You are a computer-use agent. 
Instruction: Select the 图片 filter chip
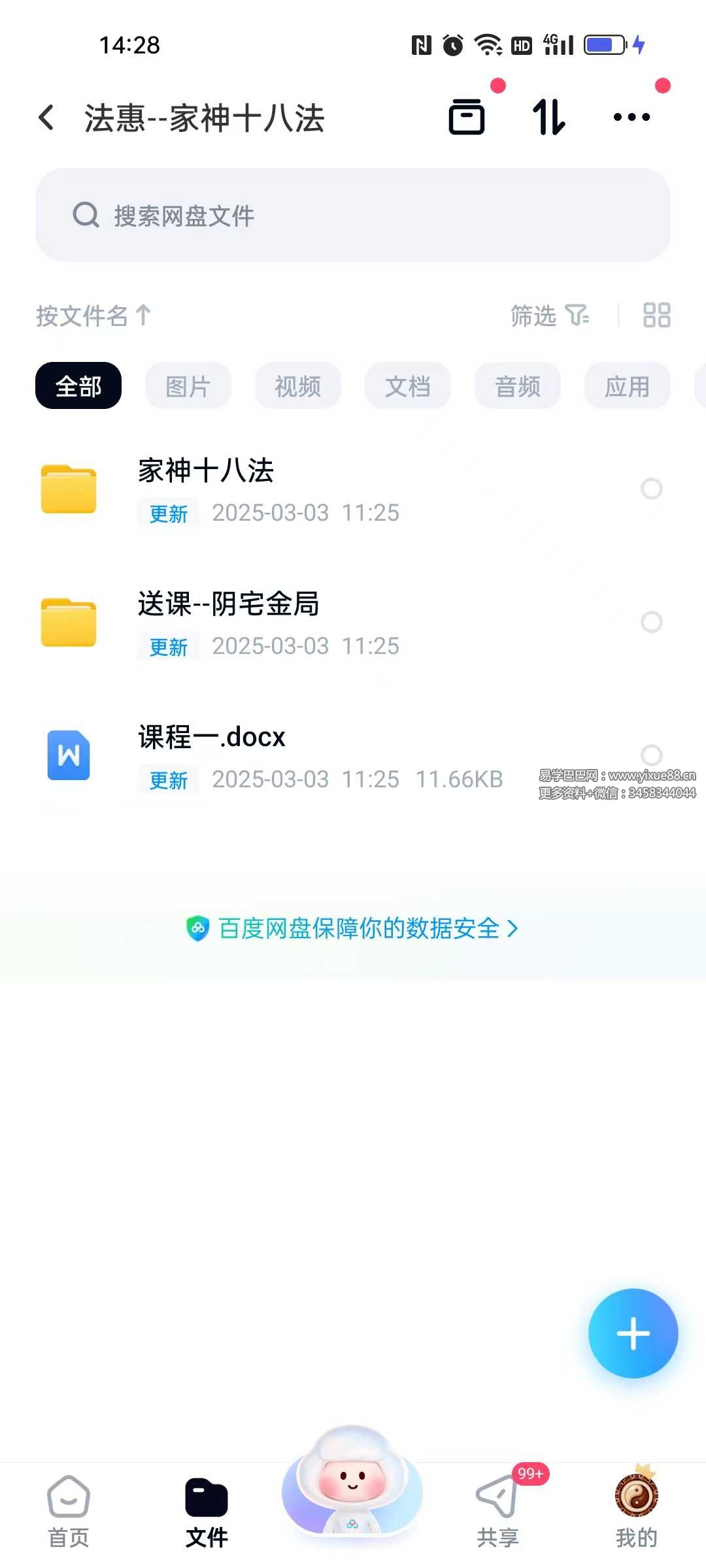coord(188,386)
